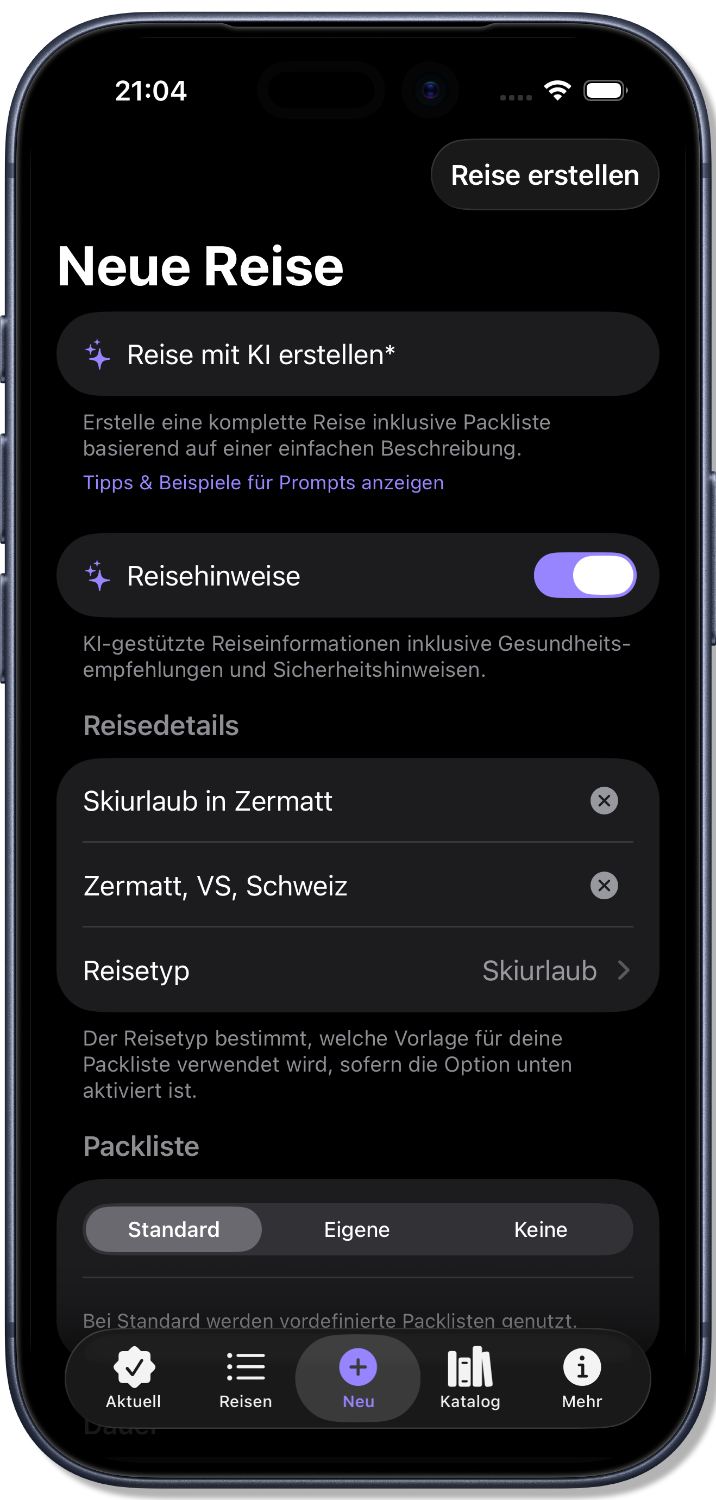Open Tipps & Beispiele für Prompts link
The width and height of the screenshot is (716, 1500).
tap(263, 483)
